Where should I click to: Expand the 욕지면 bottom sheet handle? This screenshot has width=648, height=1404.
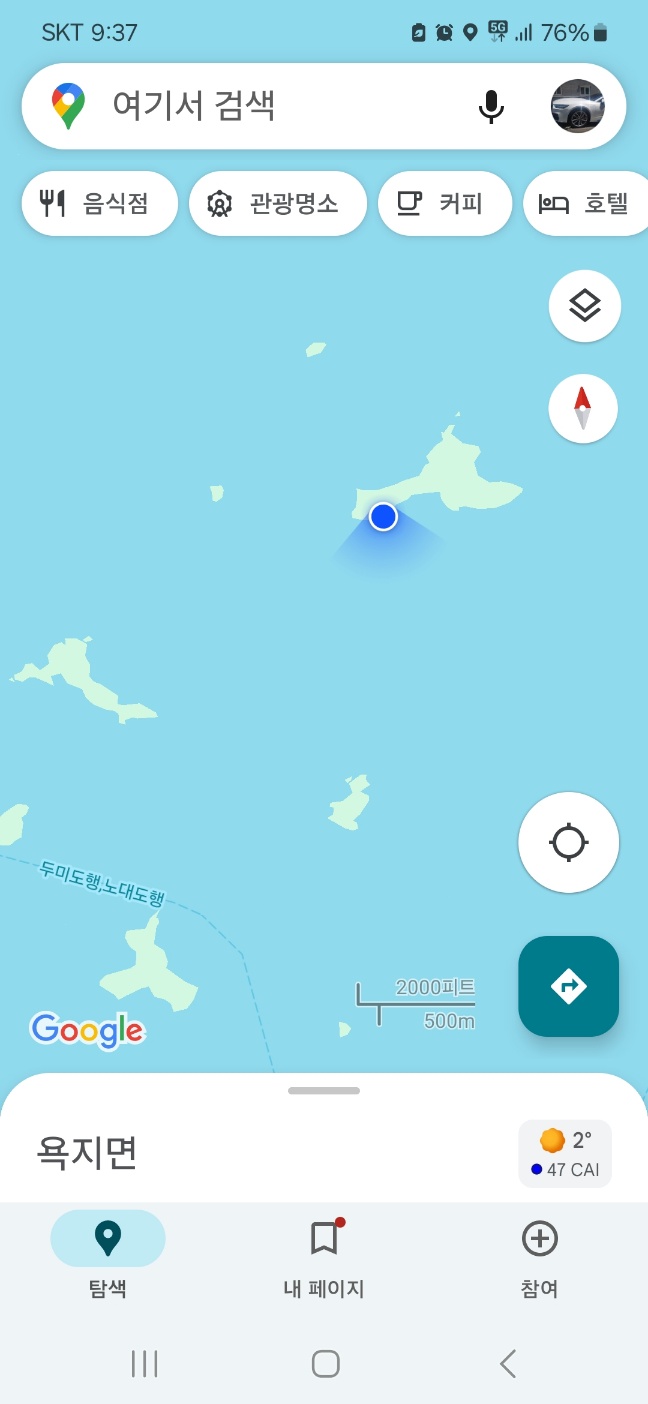[324, 1091]
